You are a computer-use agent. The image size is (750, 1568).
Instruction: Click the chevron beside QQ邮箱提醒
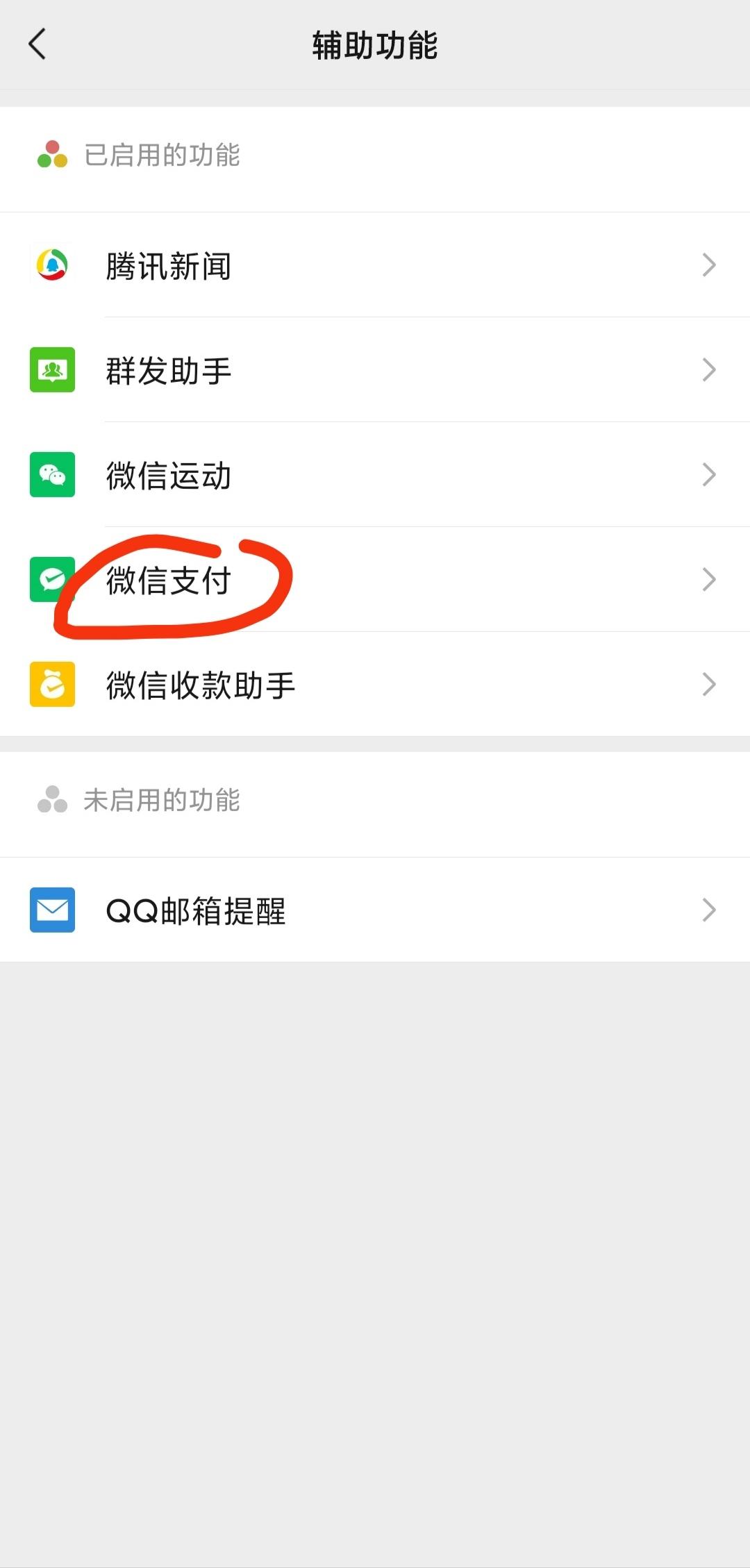click(709, 910)
